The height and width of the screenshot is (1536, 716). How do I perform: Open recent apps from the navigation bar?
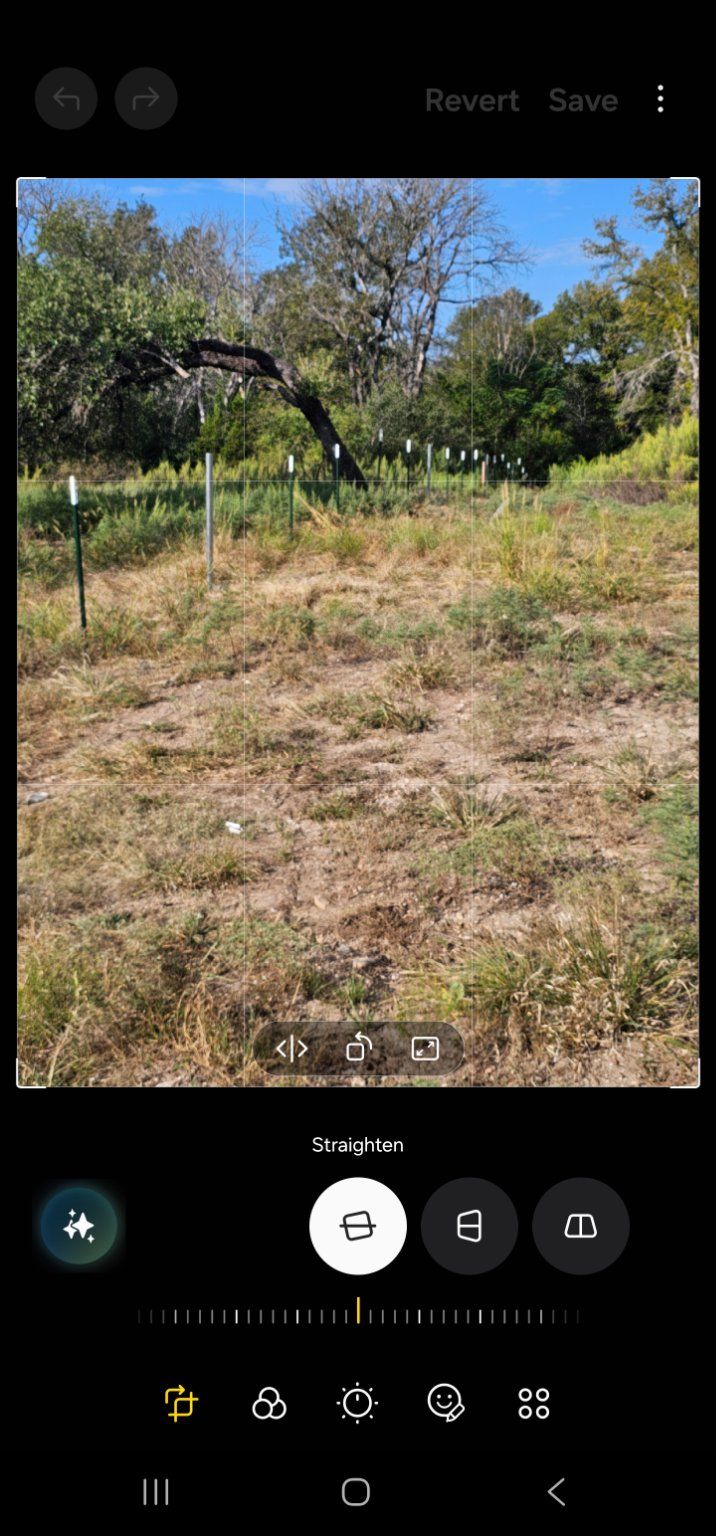[156, 1492]
